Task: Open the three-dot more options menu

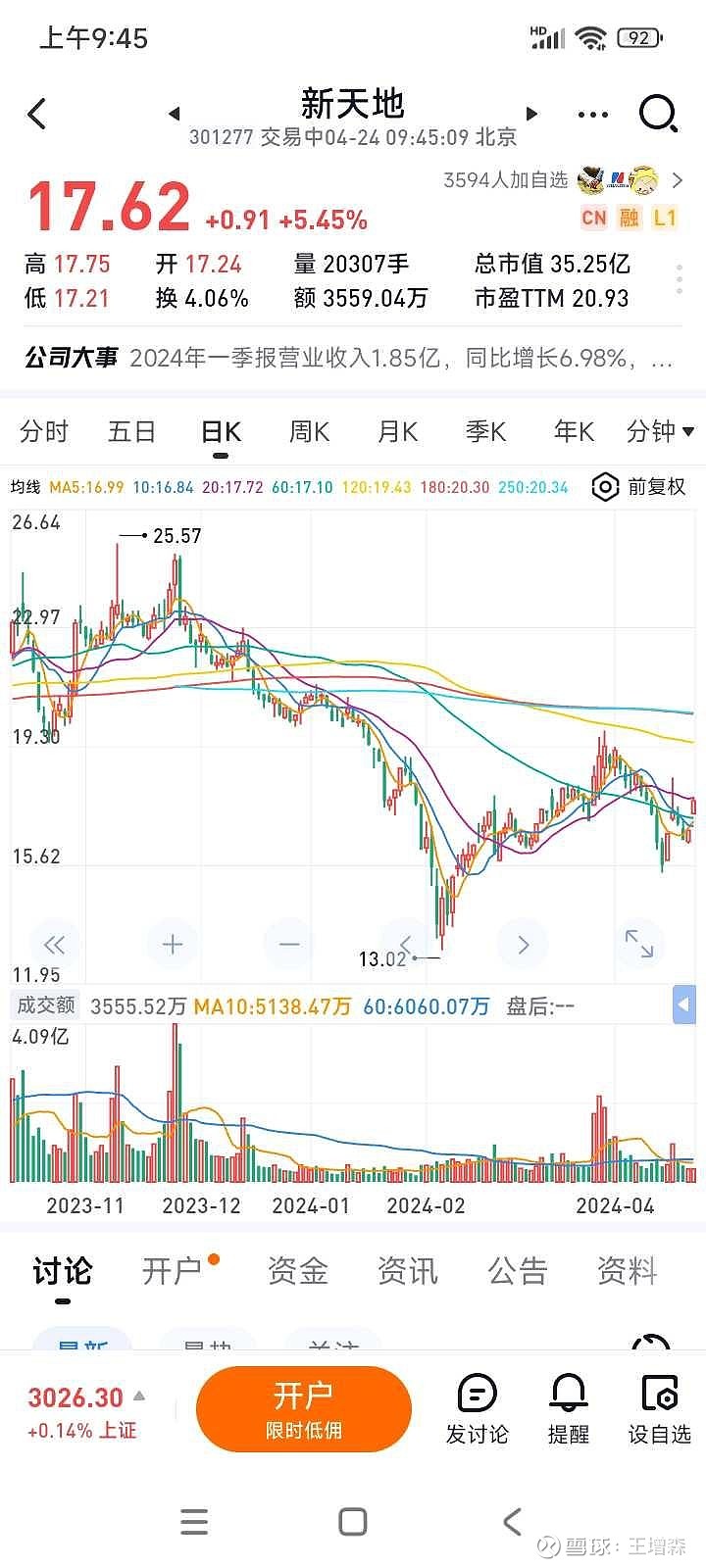Action: click(x=593, y=115)
